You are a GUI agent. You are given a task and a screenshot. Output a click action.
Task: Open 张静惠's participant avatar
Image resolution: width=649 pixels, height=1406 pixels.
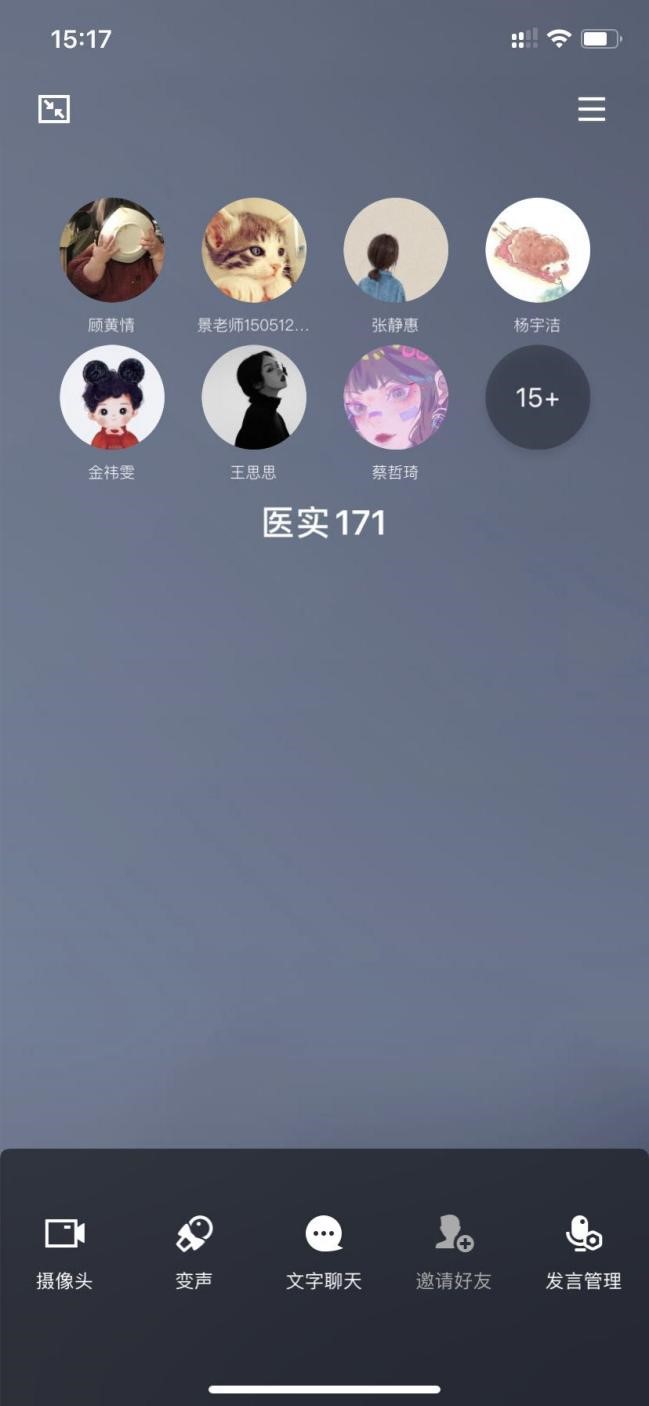tap(396, 250)
